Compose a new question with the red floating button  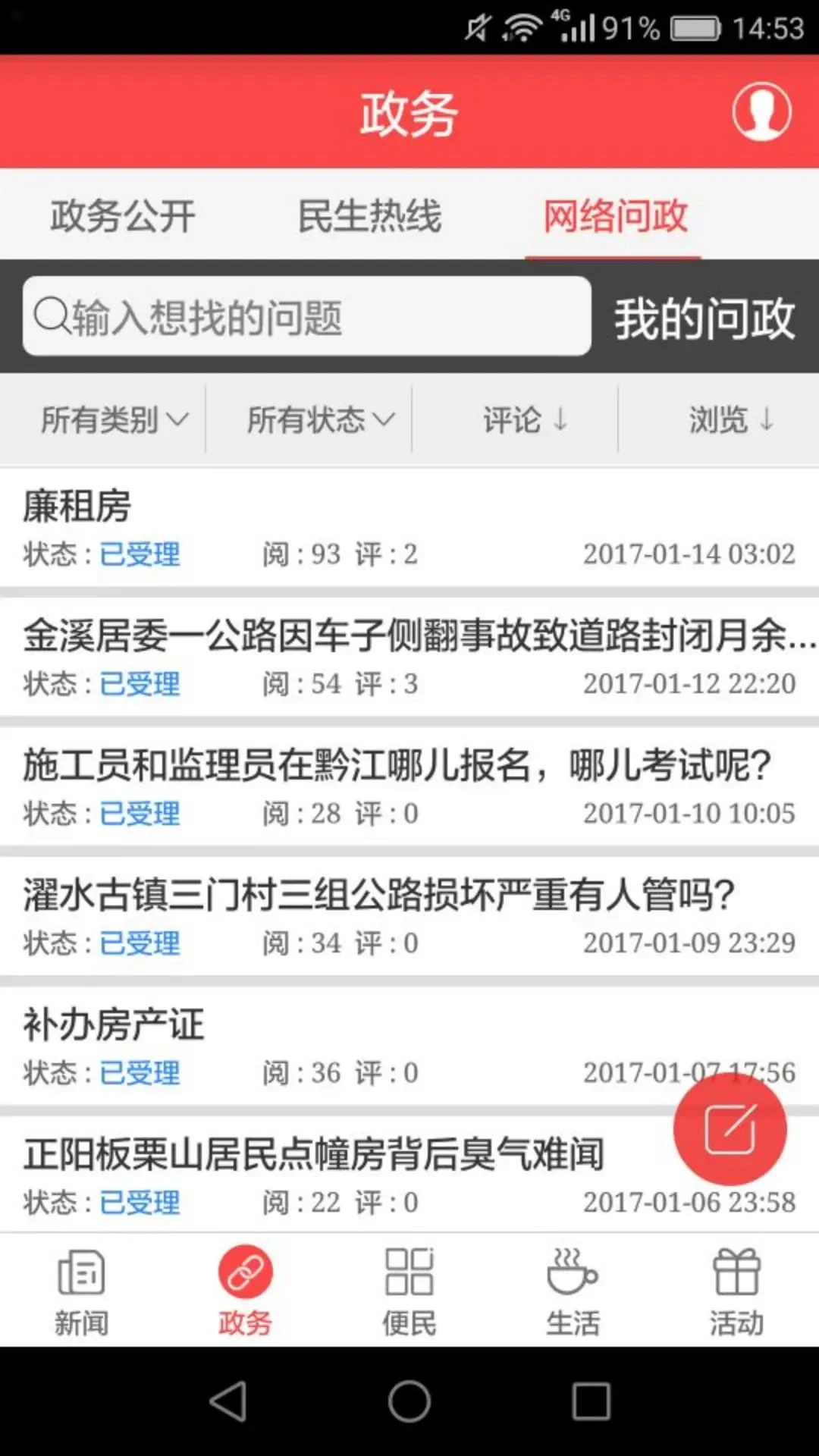tap(730, 1129)
